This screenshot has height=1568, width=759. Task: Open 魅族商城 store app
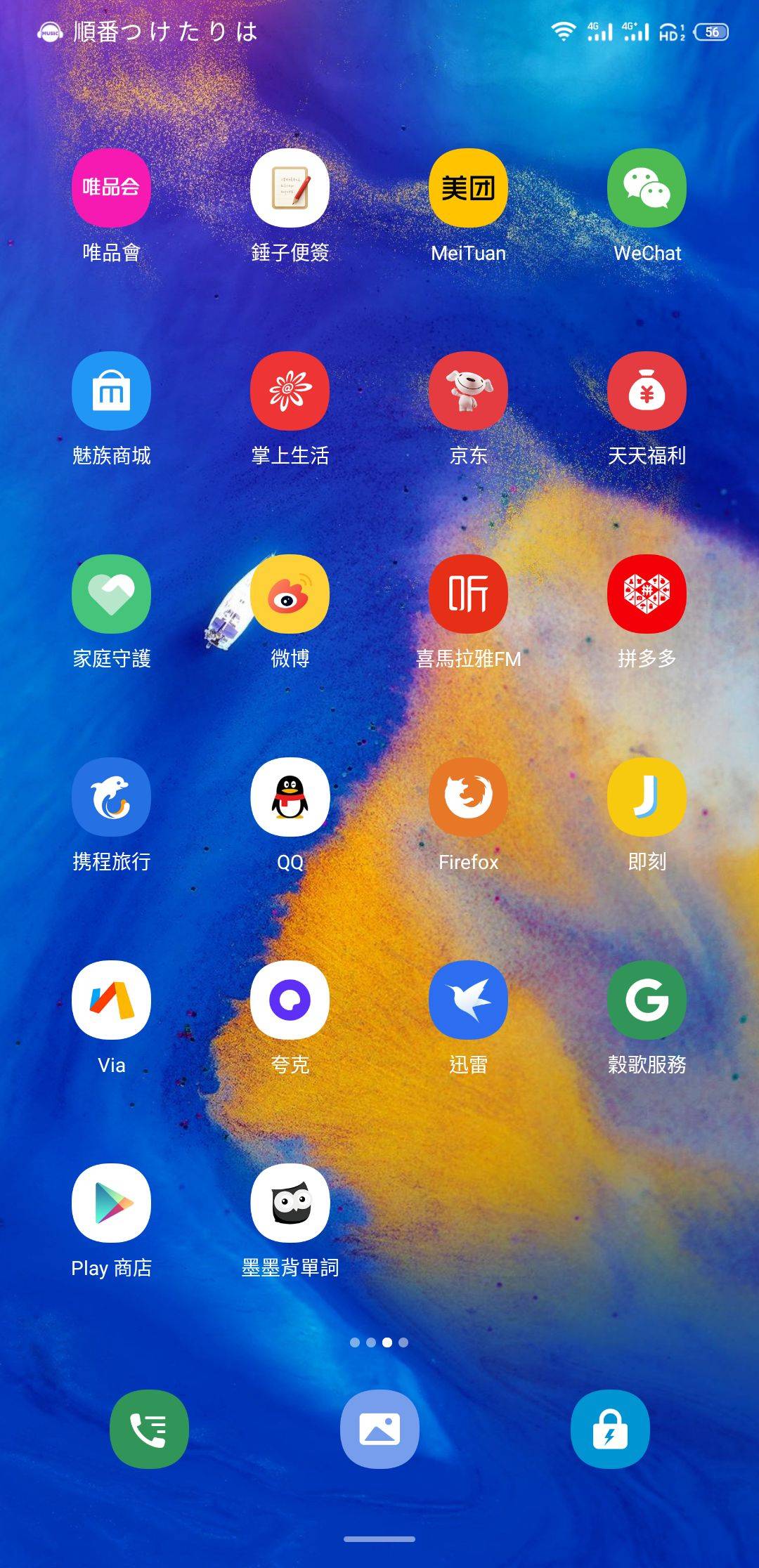[x=111, y=391]
